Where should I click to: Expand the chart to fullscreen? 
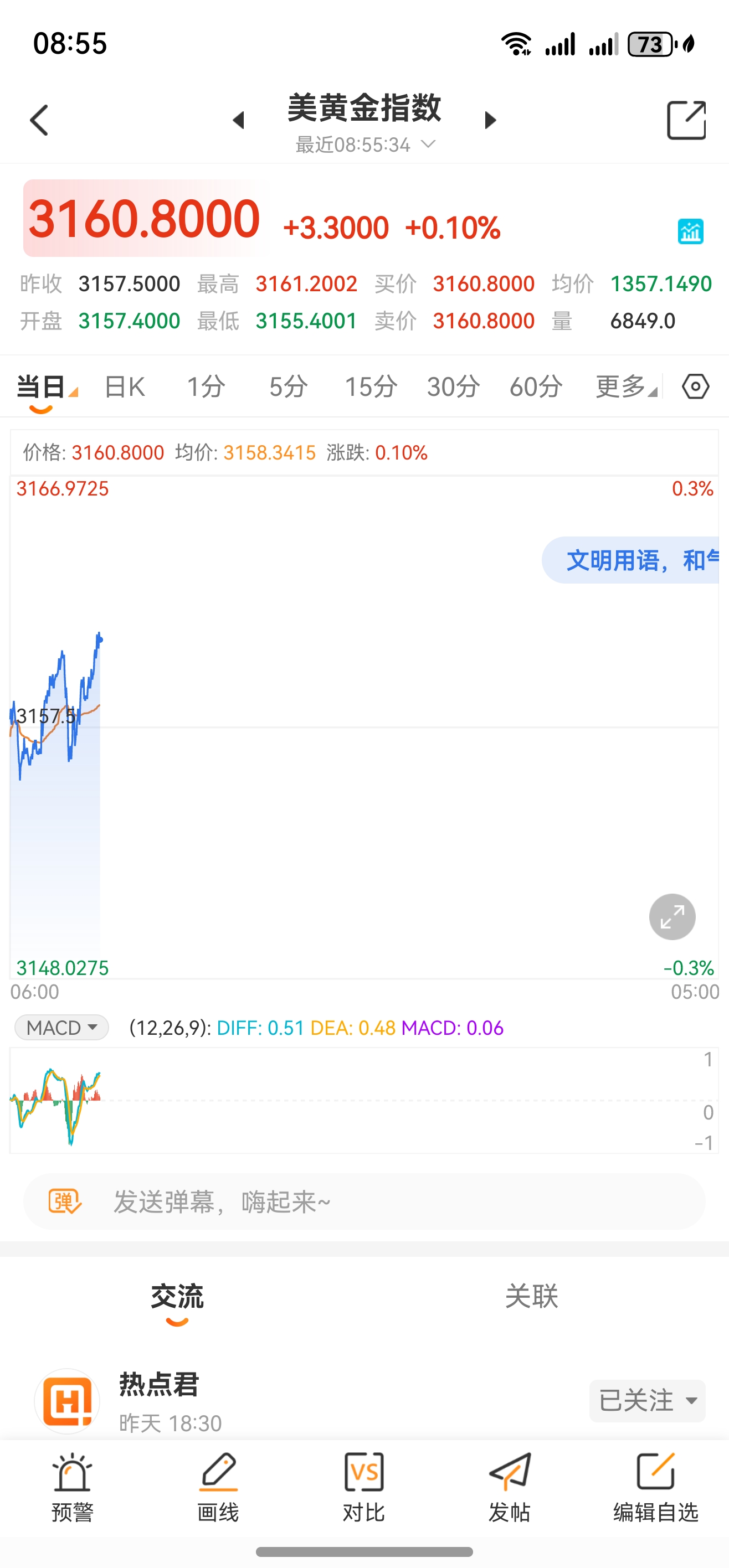[x=672, y=917]
